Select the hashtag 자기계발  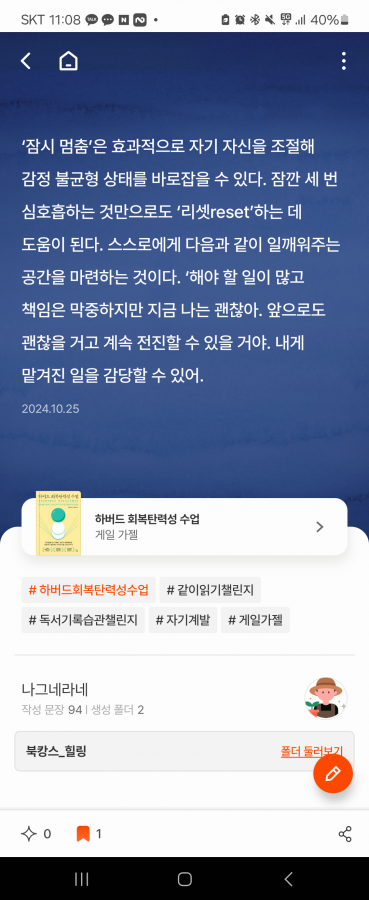click(182, 620)
